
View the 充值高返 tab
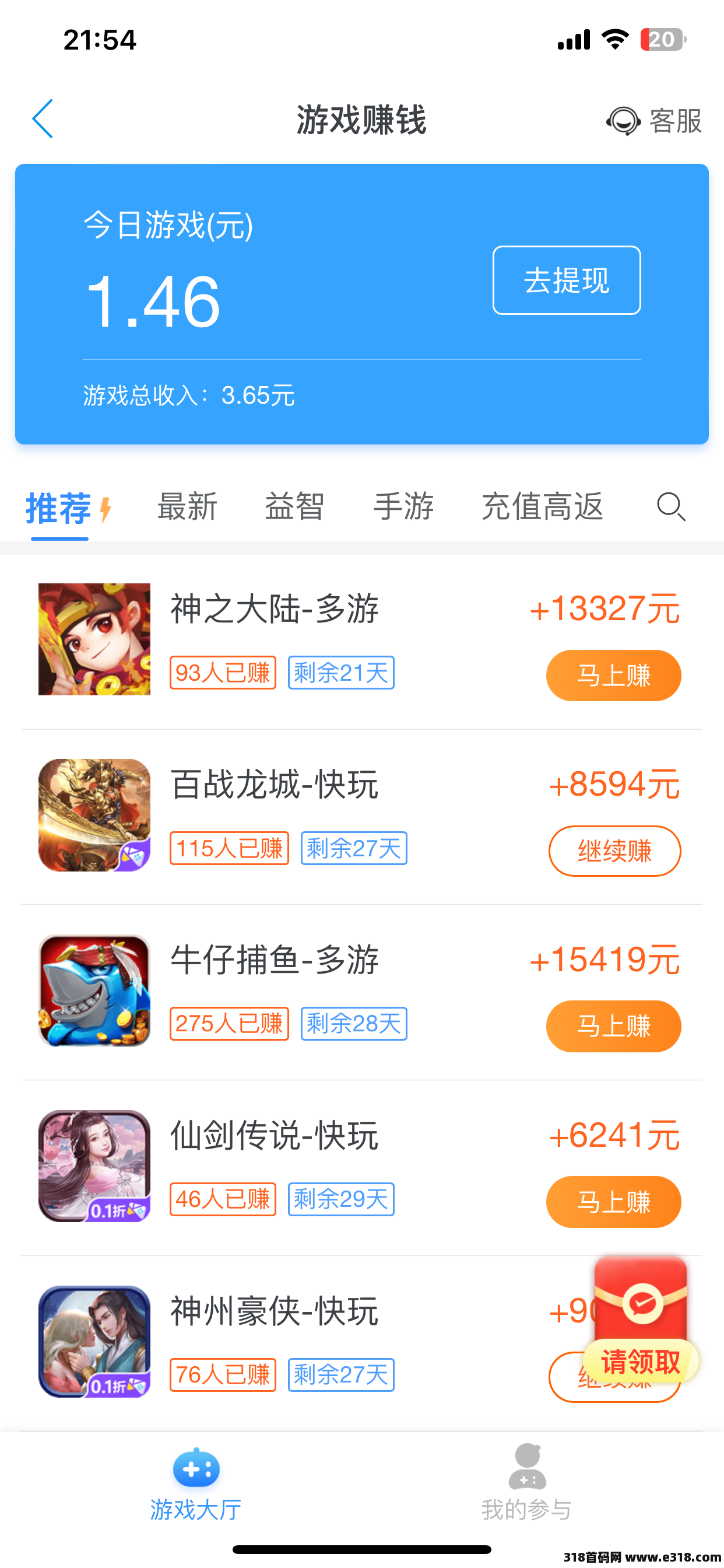point(542,506)
